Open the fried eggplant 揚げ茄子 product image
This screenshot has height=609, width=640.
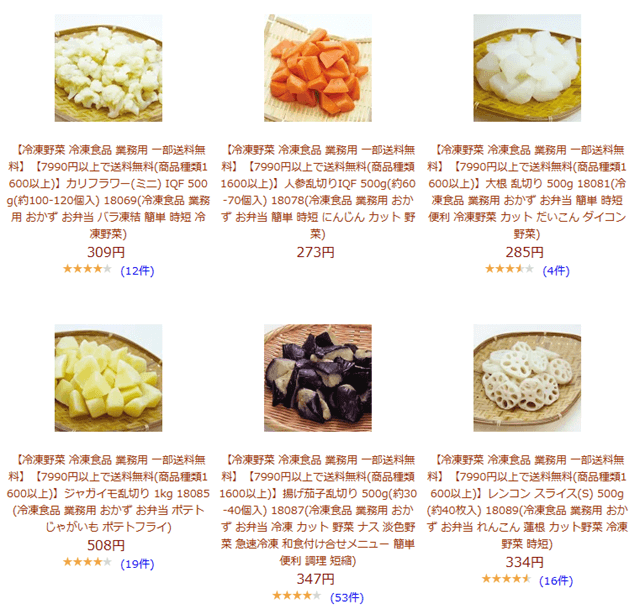(317, 378)
